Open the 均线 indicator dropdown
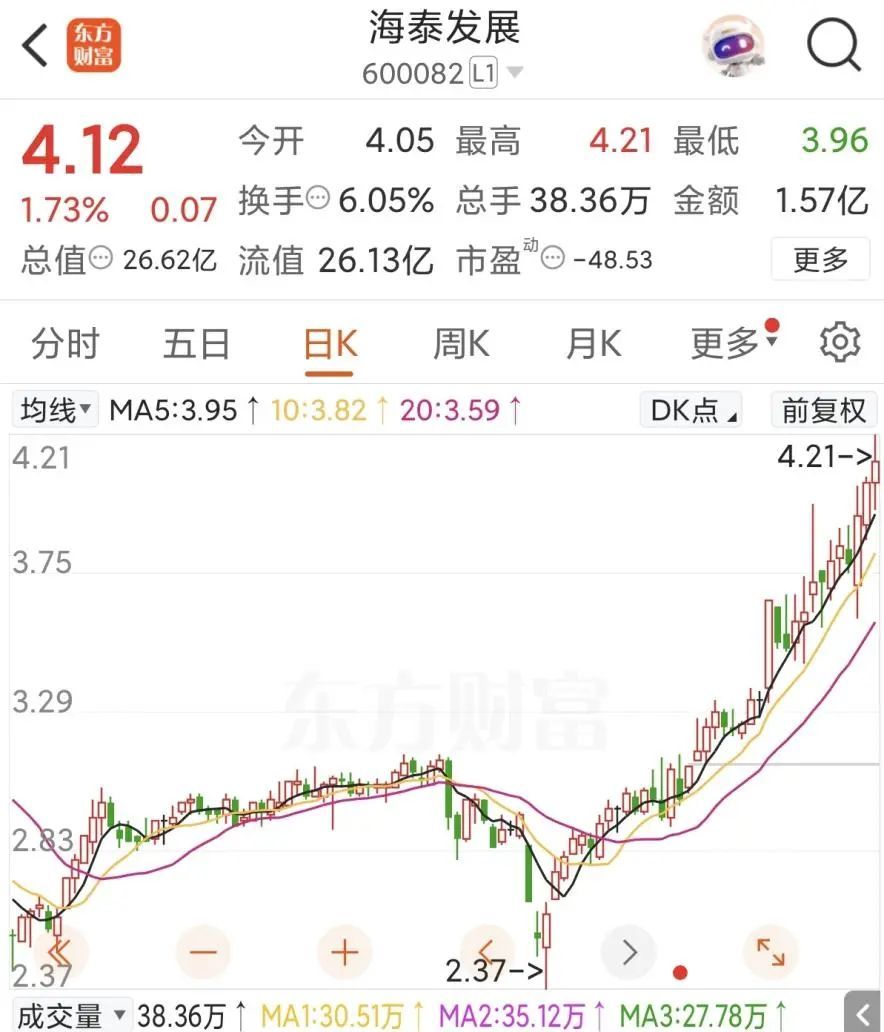The height and width of the screenshot is (1032, 884). (x=55, y=410)
